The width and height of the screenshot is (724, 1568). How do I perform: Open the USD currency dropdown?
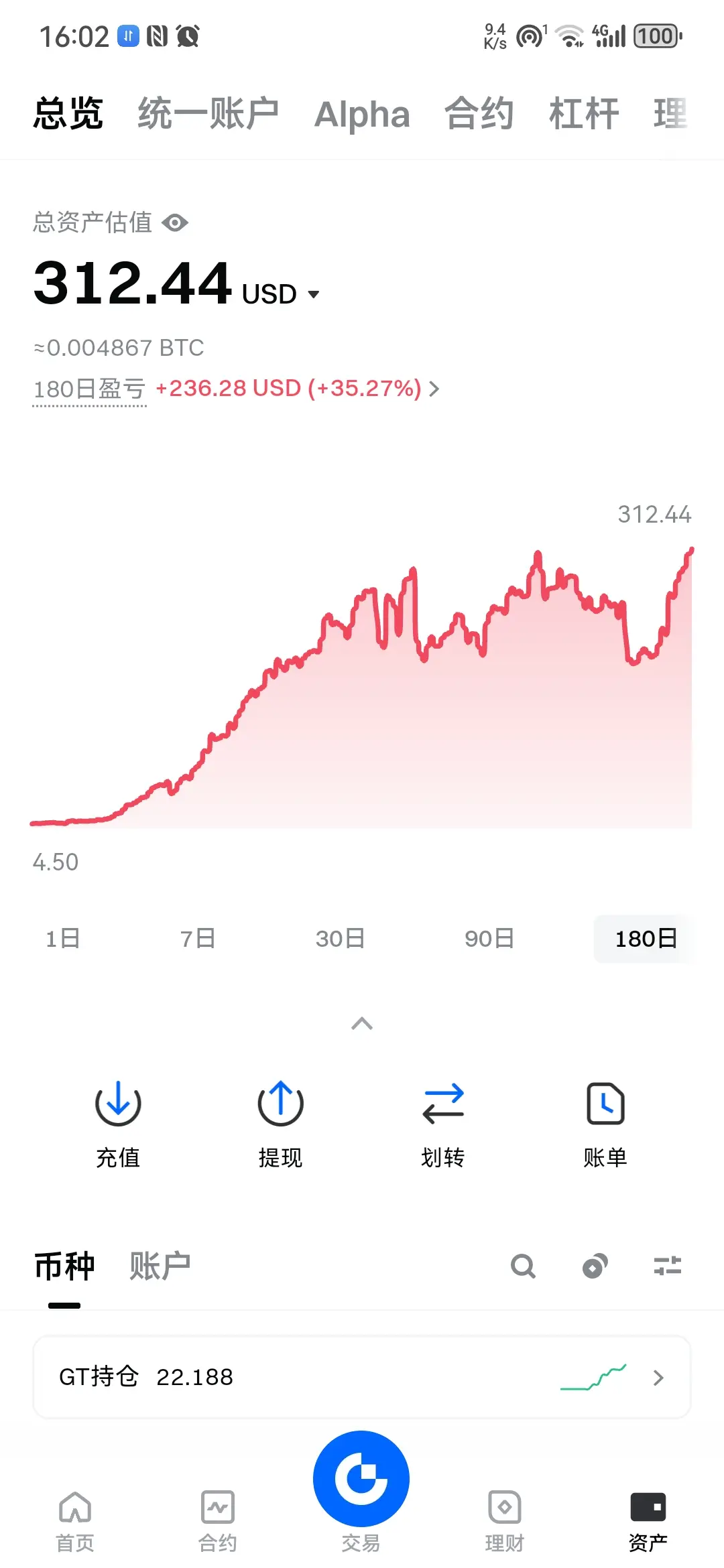point(281,294)
